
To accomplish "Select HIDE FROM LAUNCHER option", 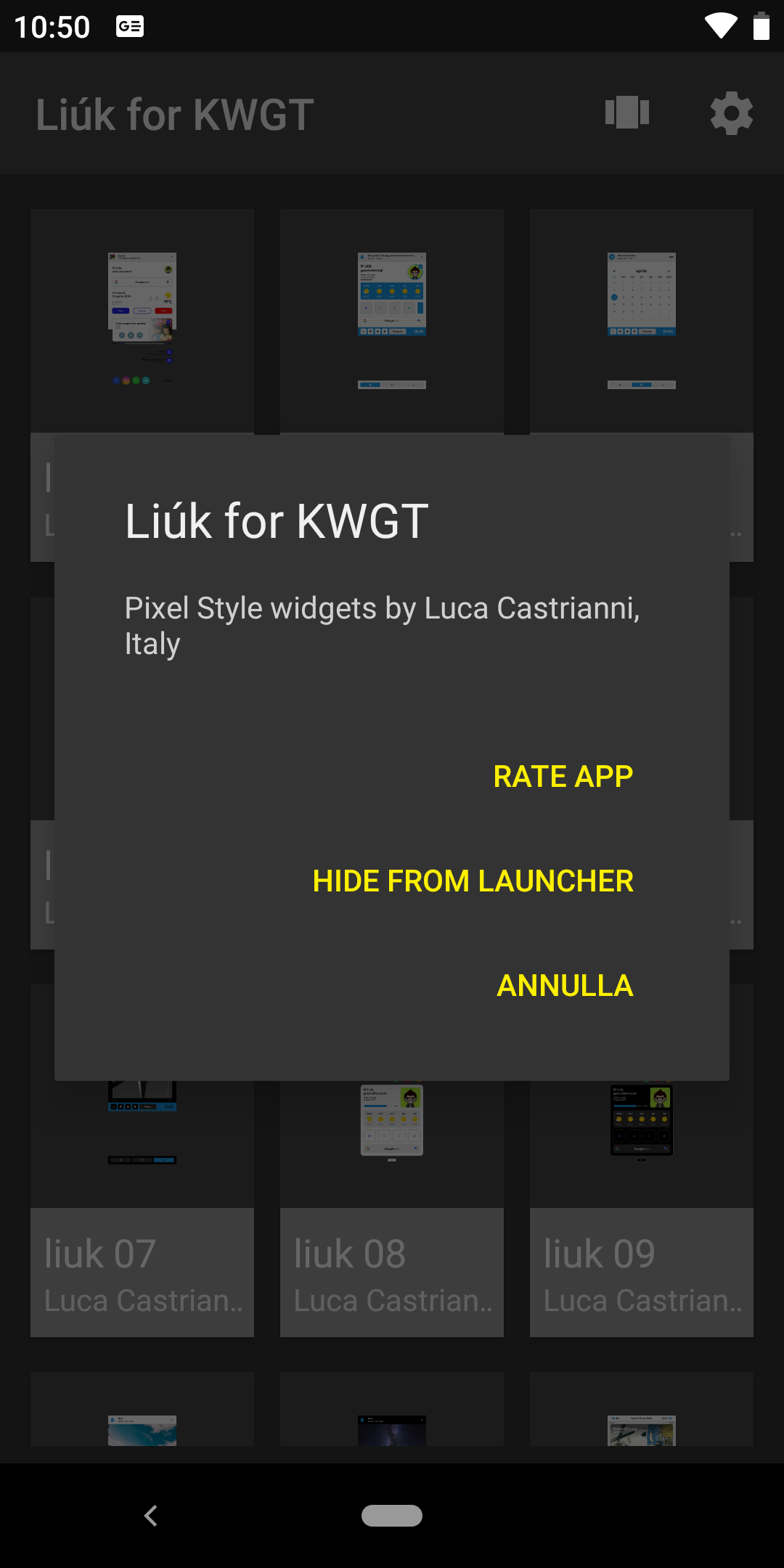I will pyautogui.click(x=473, y=881).
